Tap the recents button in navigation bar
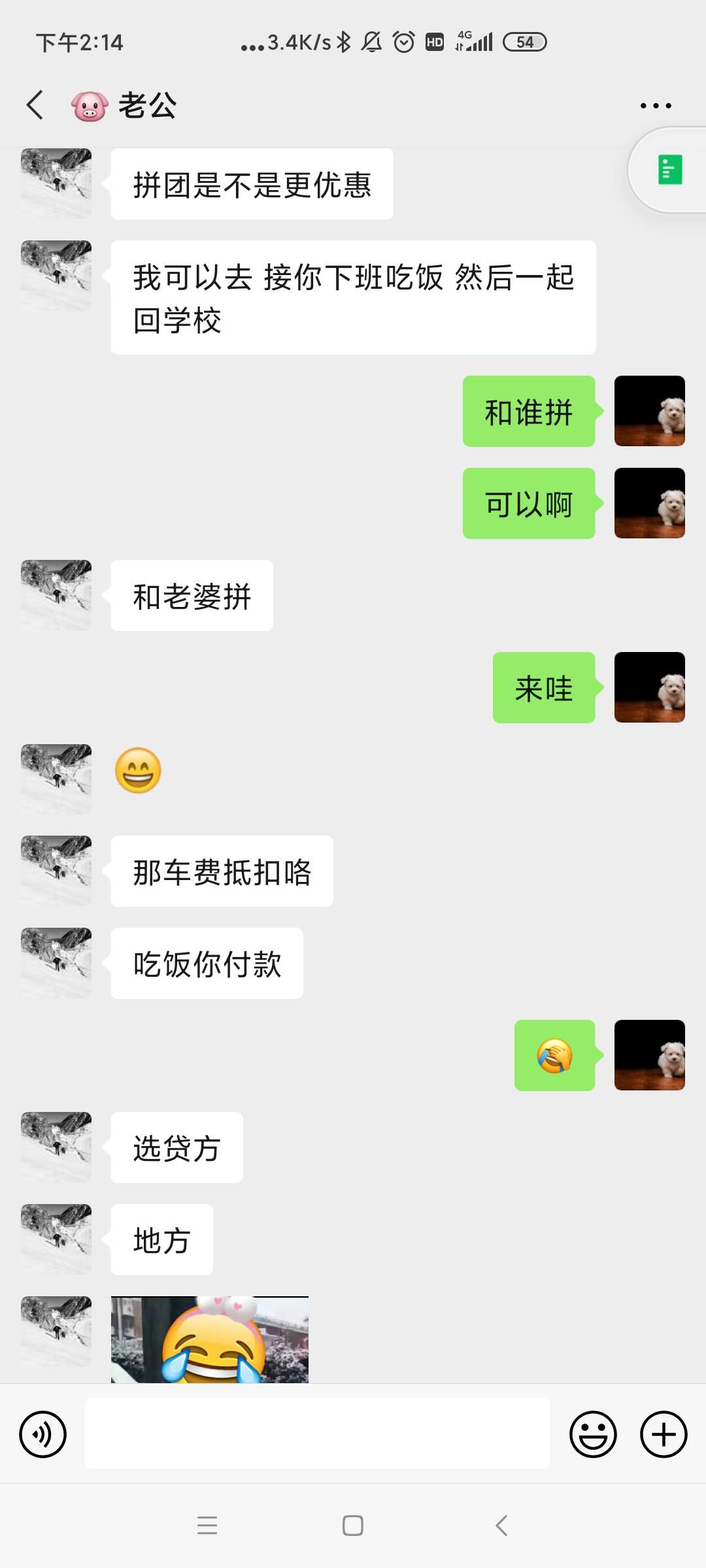Image resolution: width=706 pixels, height=1568 pixels. tap(207, 1526)
